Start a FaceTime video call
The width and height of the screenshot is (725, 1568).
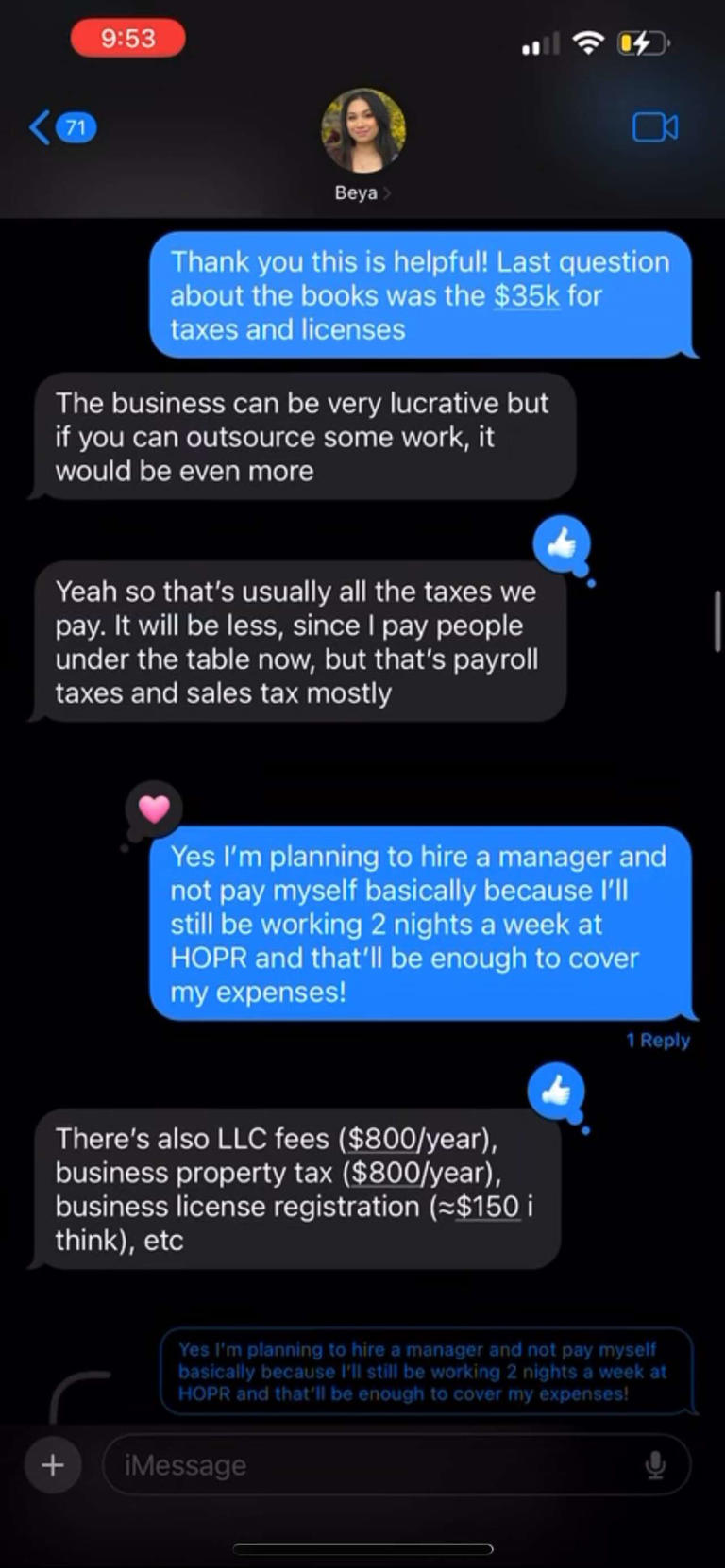pyautogui.click(x=654, y=127)
